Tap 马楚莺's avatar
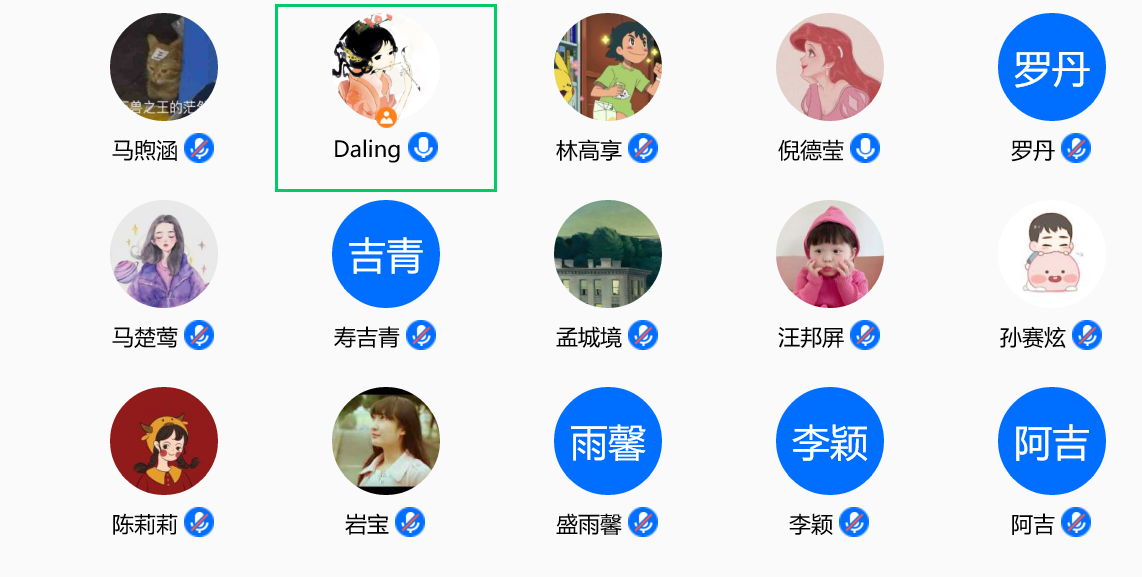This screenshot has width=1142, height=577. [x=164, y=254]
